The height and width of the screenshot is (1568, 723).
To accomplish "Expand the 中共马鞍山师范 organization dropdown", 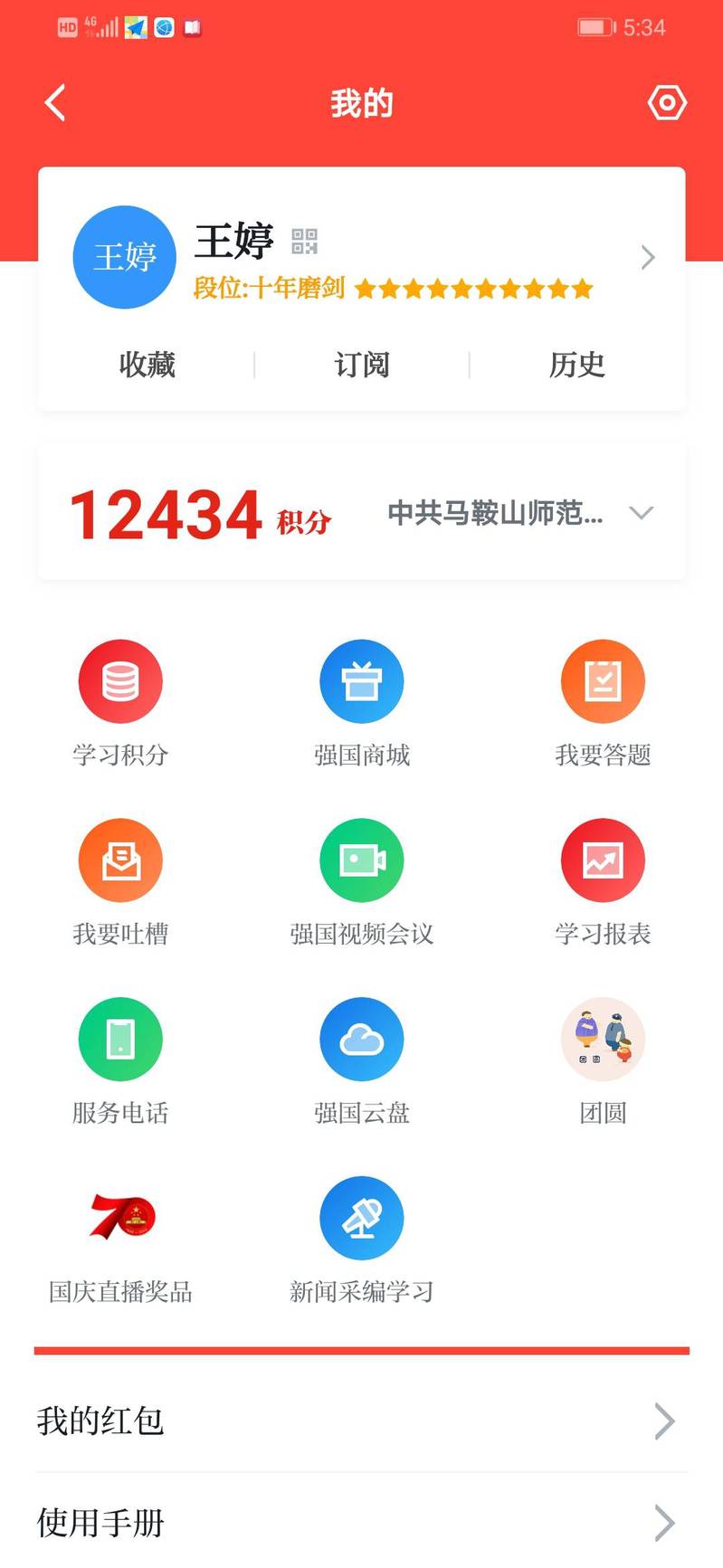I will click(641, 513).
